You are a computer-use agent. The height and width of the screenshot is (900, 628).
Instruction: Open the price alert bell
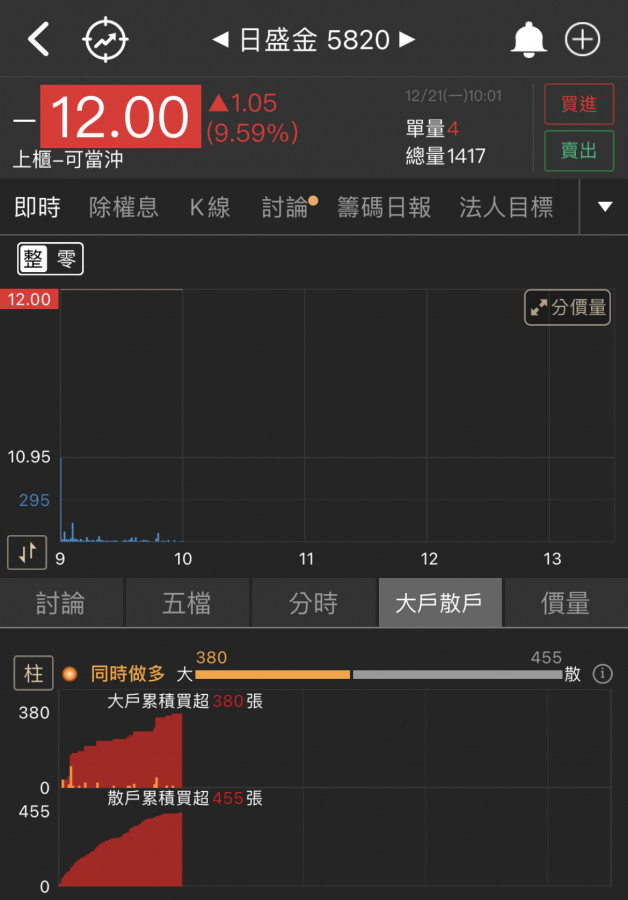point(528,40)
